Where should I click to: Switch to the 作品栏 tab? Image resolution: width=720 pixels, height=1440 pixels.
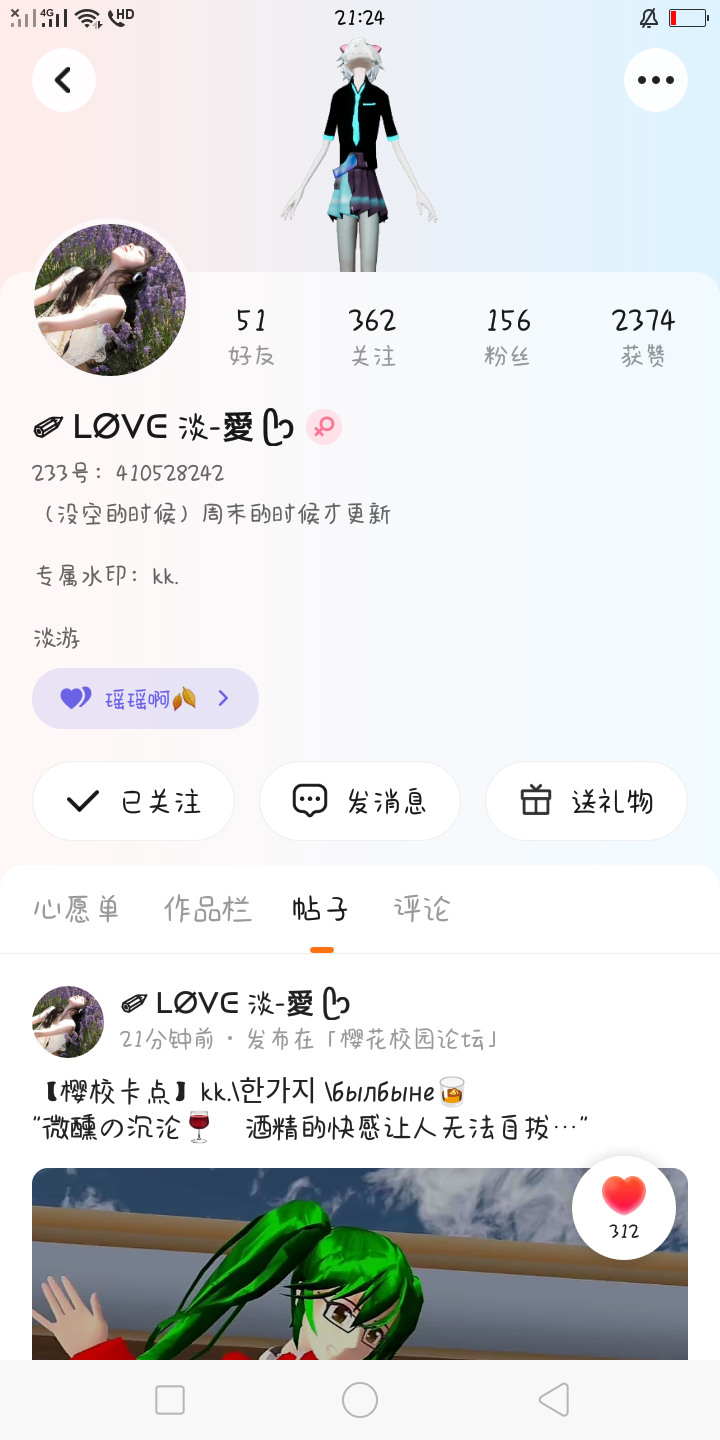[x=207, y=909]
